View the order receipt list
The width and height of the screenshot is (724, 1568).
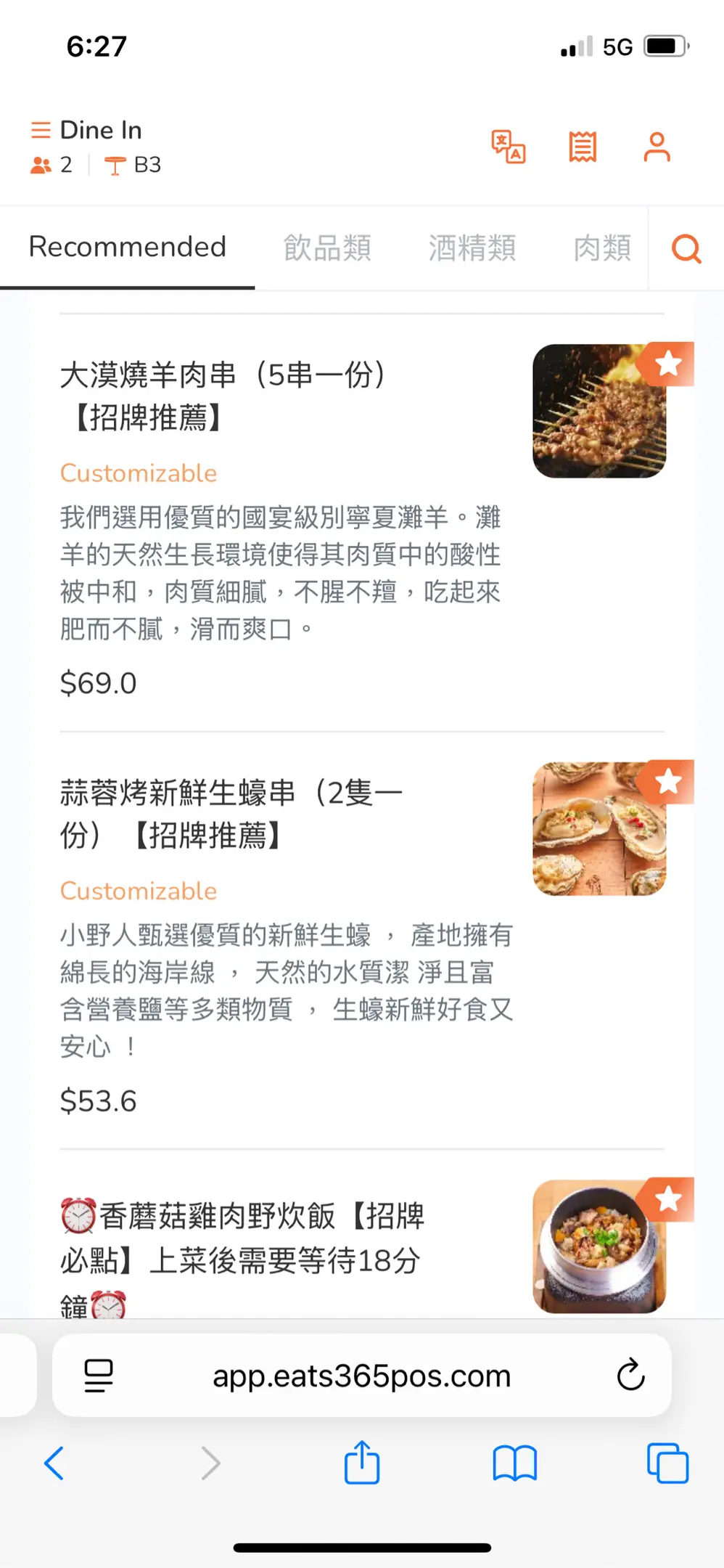coord(582,147)
